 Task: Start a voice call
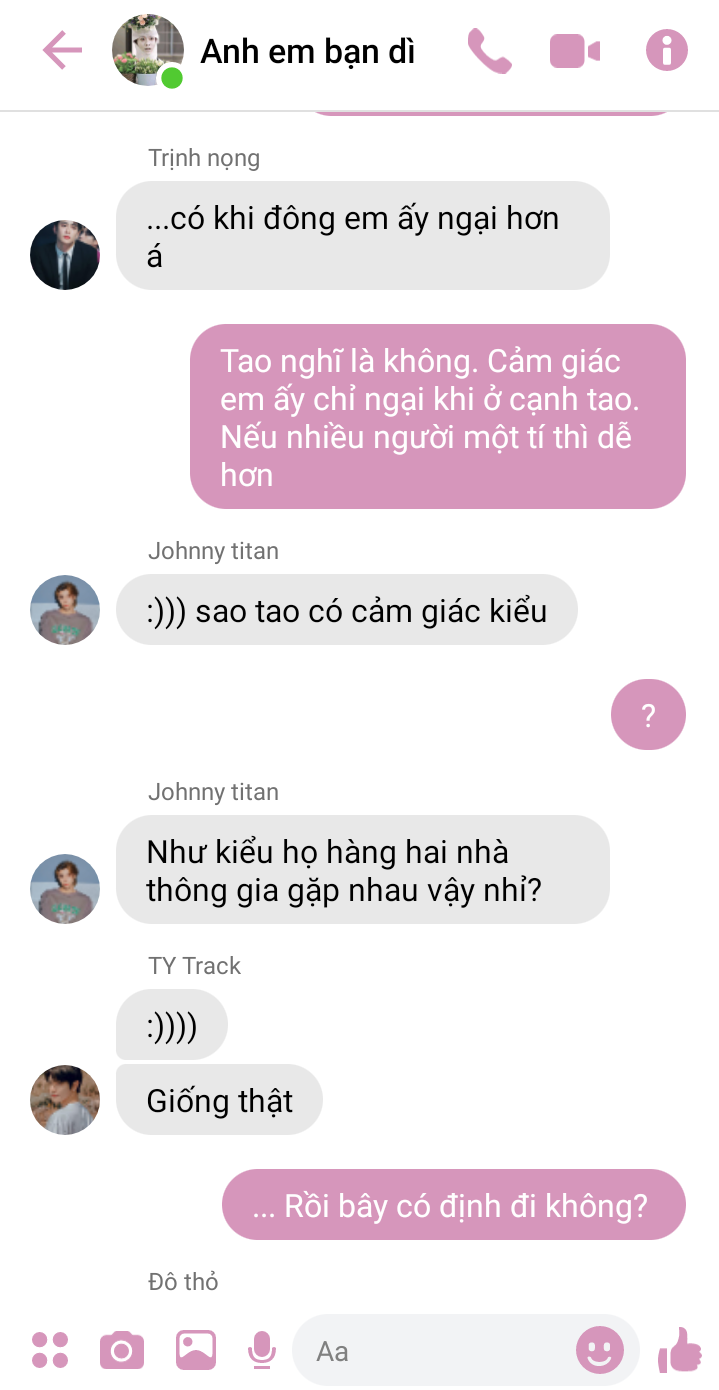[x=489, y=51]
